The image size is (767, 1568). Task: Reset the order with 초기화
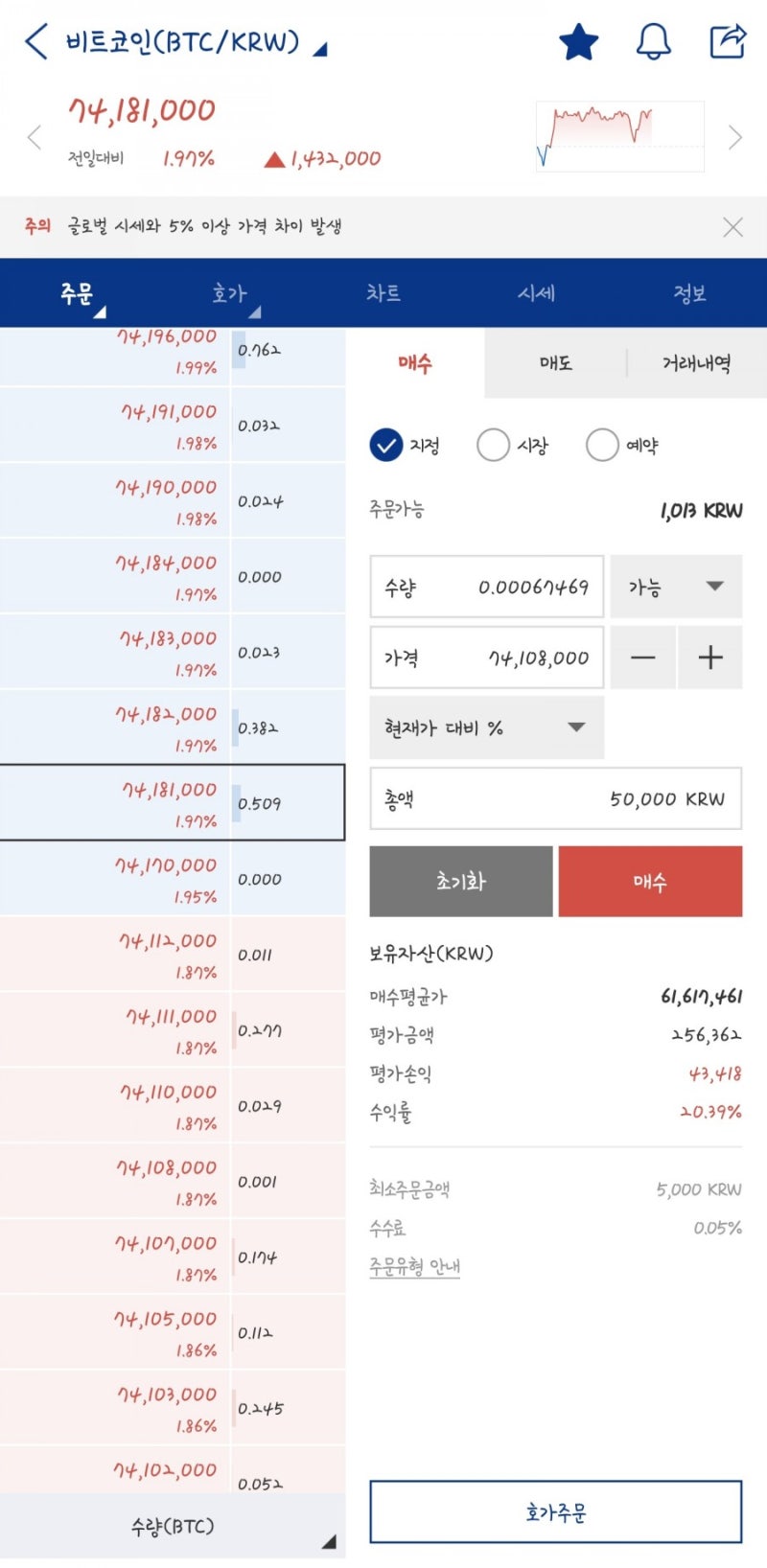(461, 882)
